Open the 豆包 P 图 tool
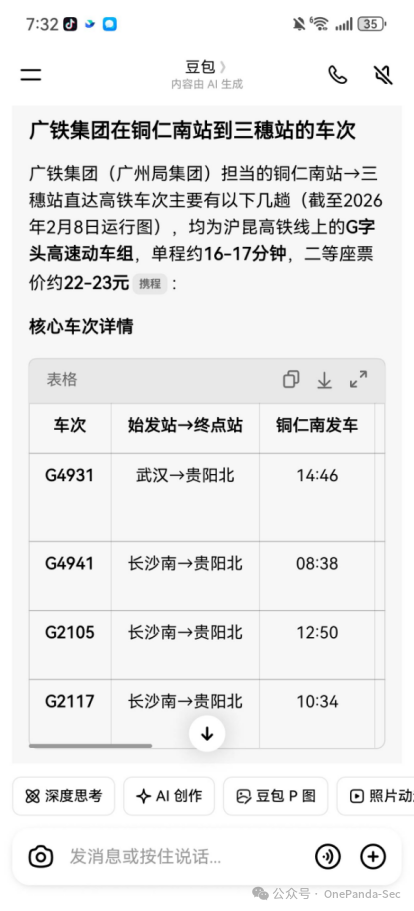The width and height of the screenshot is (414, 911). 276,796
